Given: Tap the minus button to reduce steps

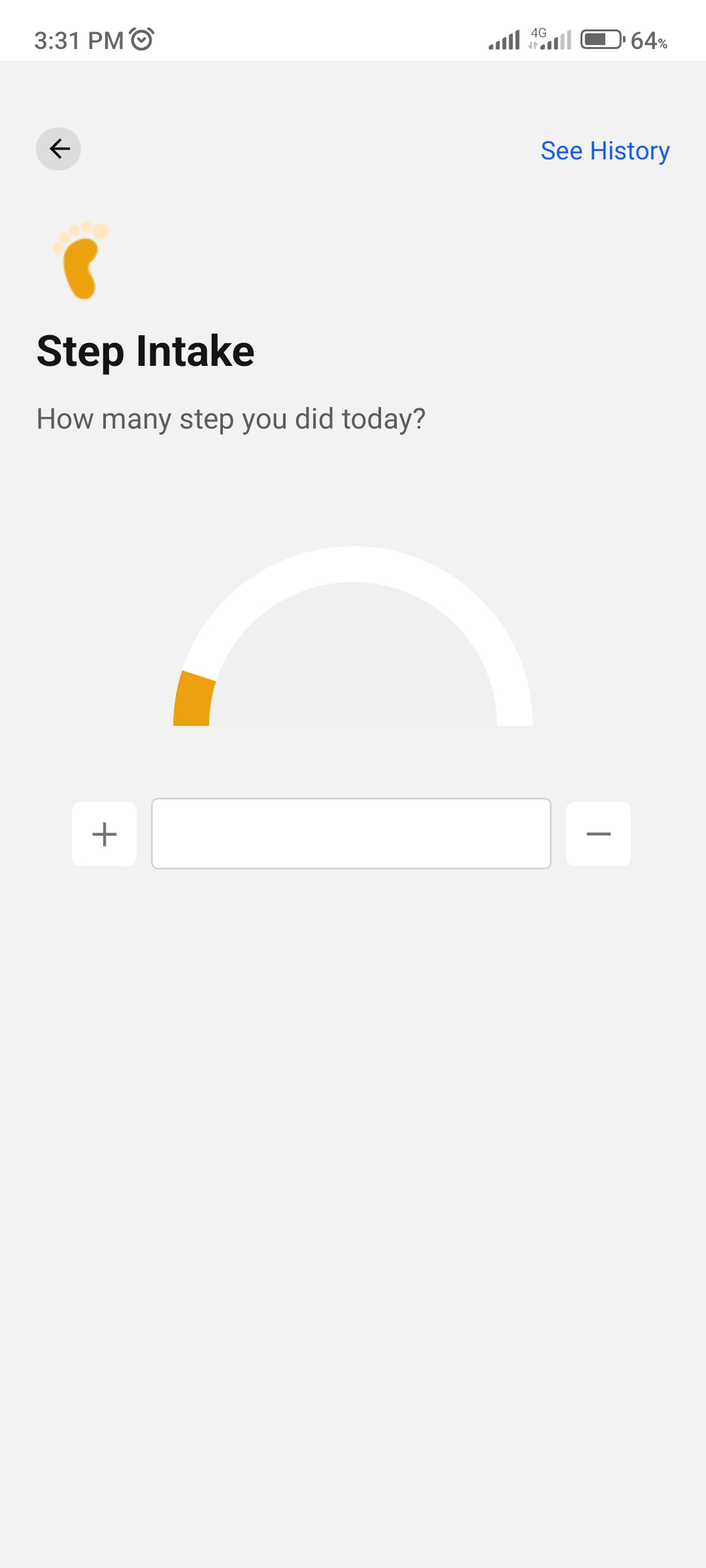Looking at the screenshot, I should coord(598,834).
